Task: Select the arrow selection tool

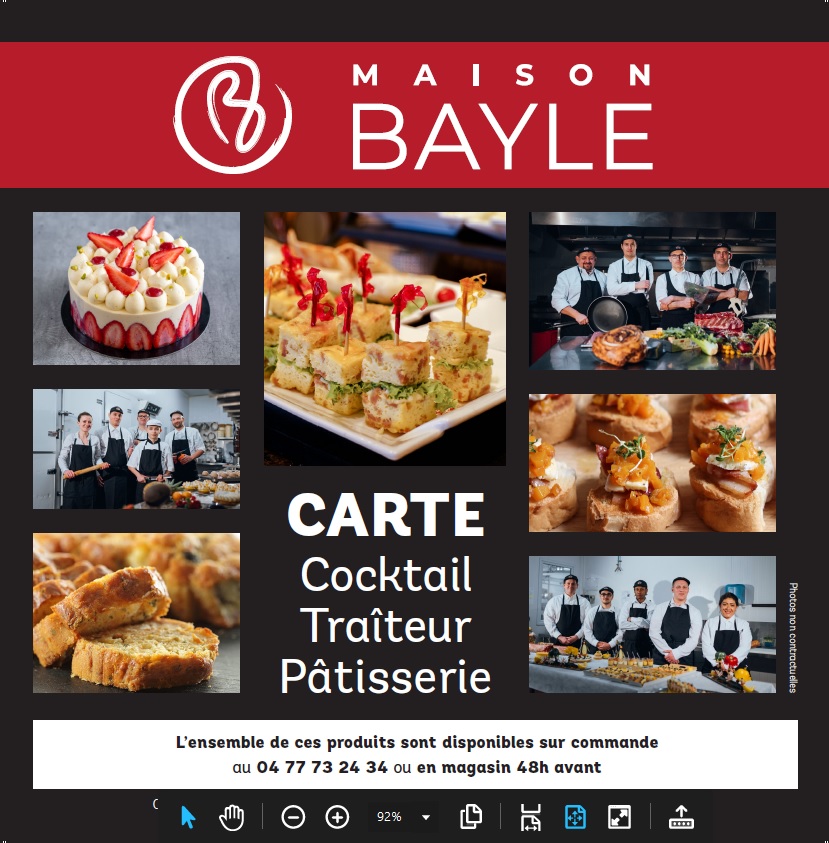Action: [188, 817]
